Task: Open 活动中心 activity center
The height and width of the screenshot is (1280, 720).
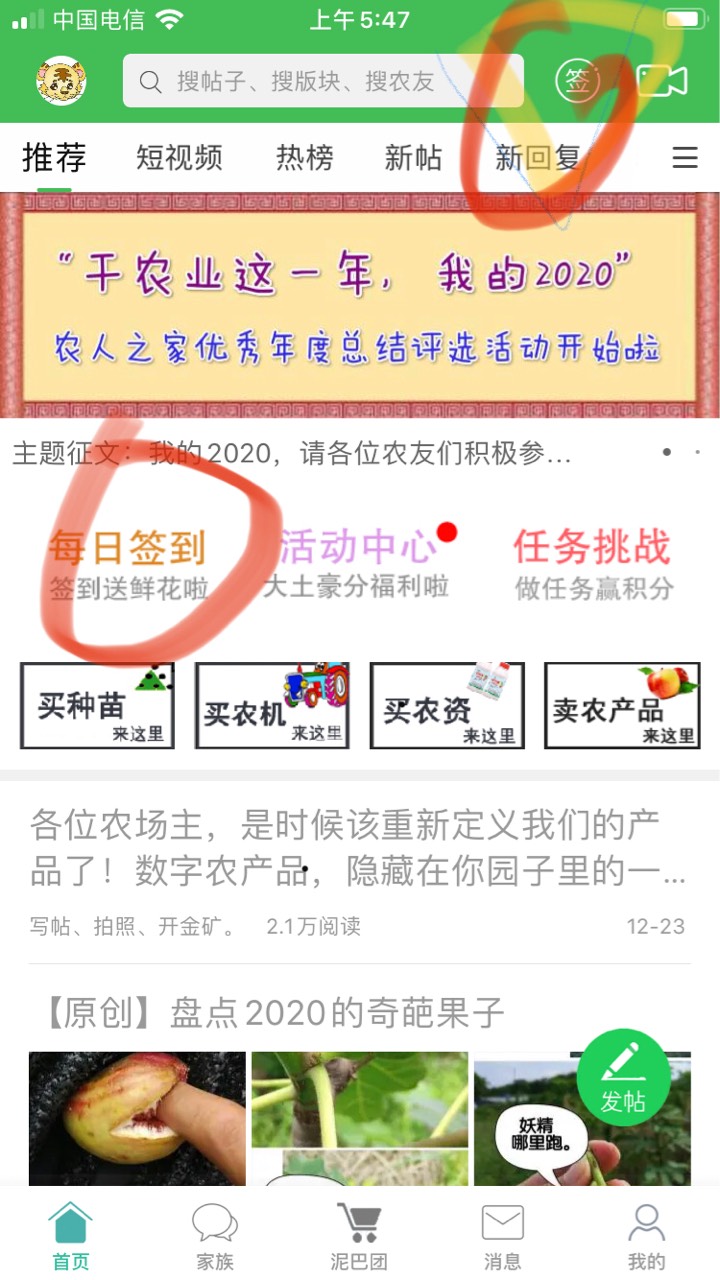Action: click(x=358, y=563)
